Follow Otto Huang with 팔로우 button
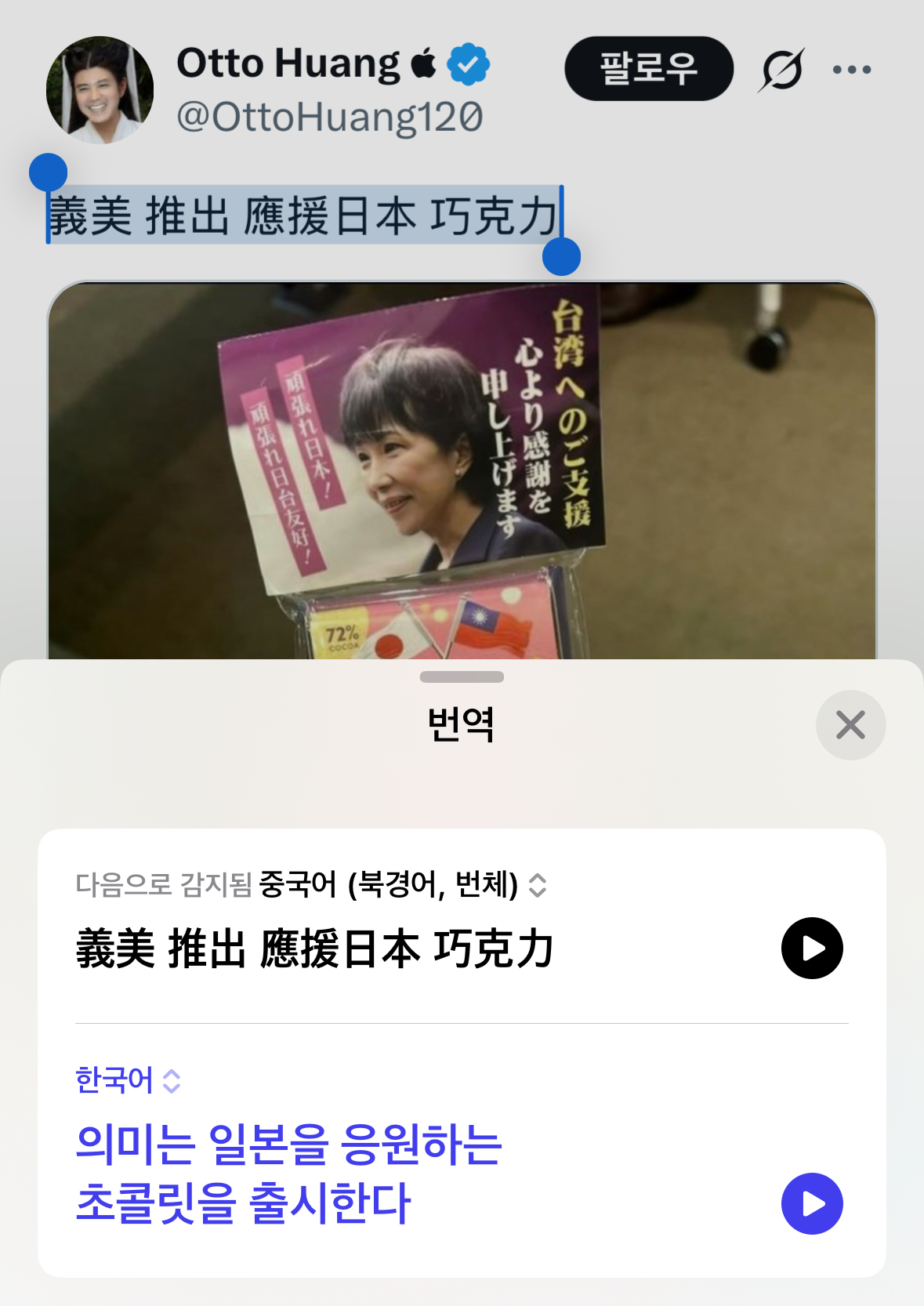 tap(648, 69)
